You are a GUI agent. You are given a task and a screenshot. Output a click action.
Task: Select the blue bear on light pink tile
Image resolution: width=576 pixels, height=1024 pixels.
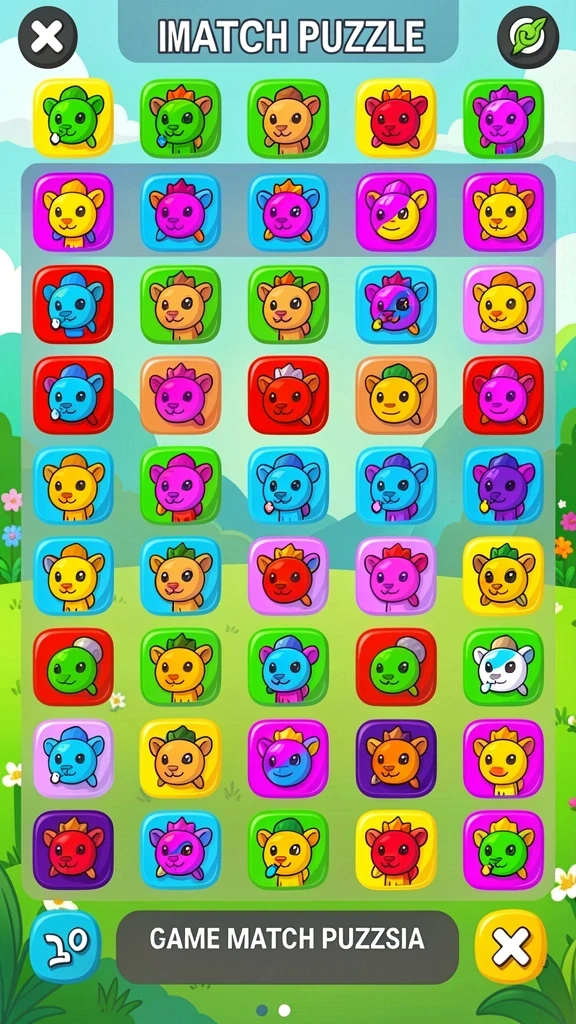[x=73, y=758]
